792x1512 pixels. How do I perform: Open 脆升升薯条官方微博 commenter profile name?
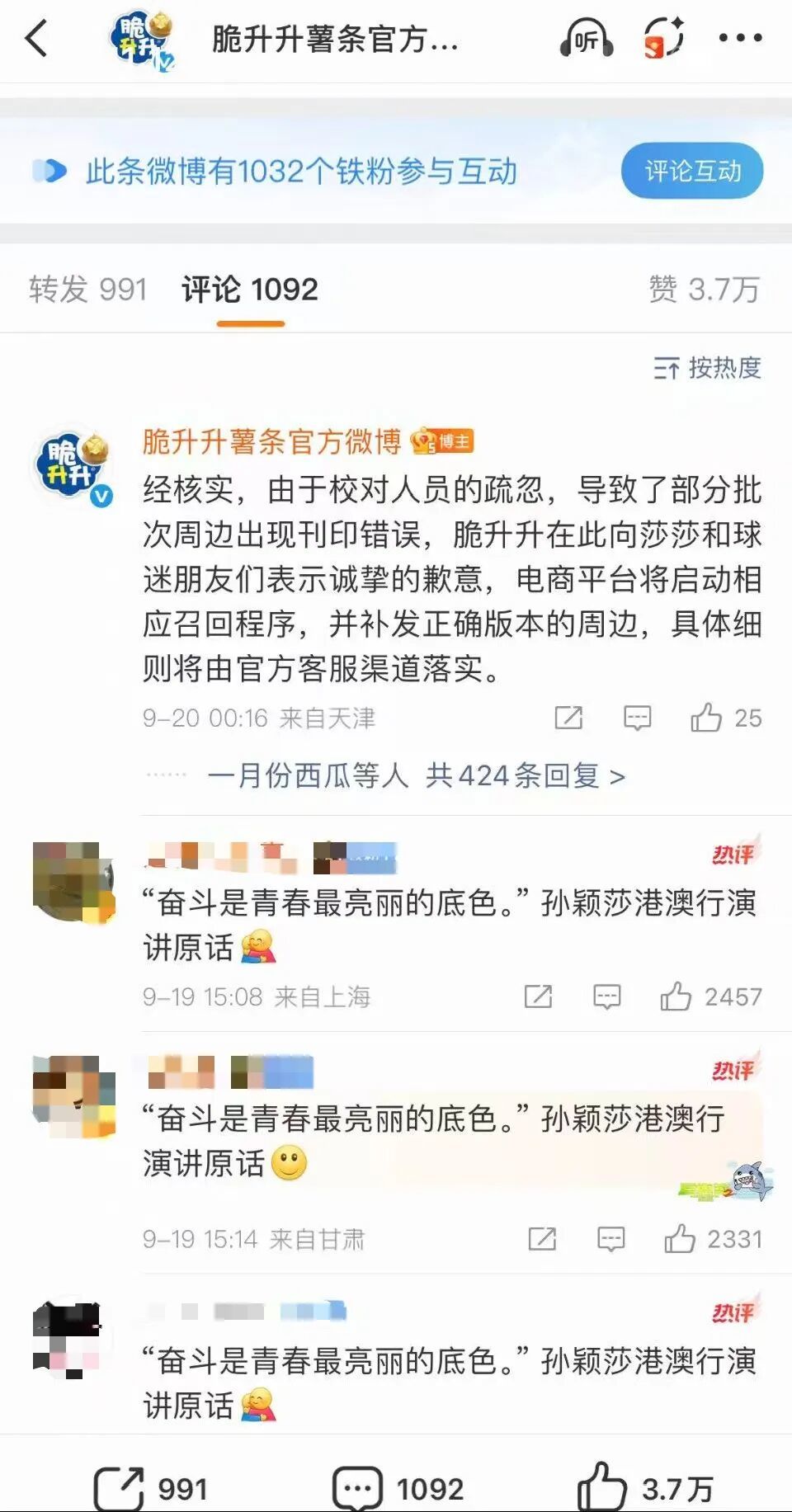click(271, 442)
